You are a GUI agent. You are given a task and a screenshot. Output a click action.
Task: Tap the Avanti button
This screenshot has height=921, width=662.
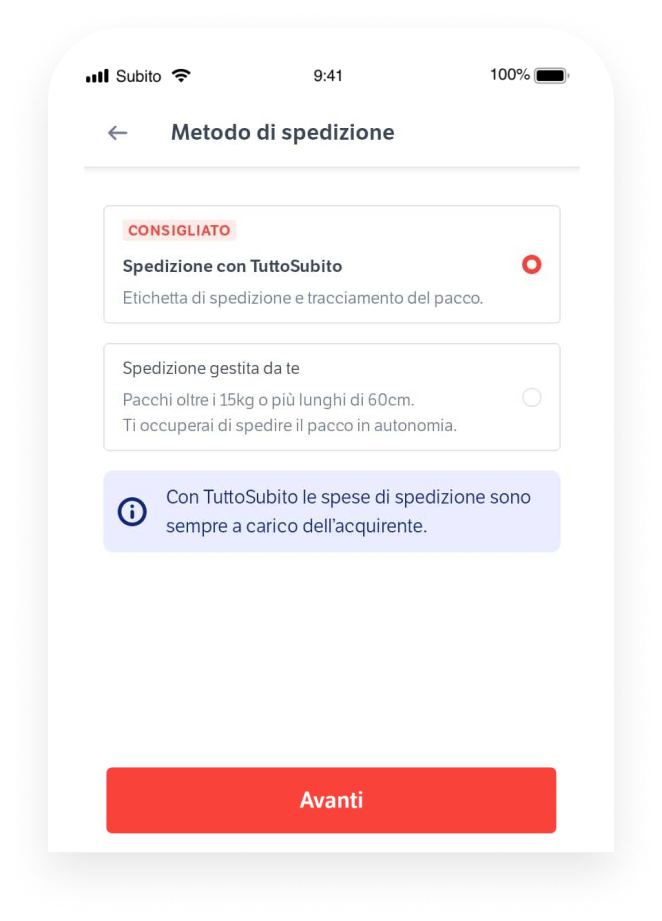pos(331,800)
